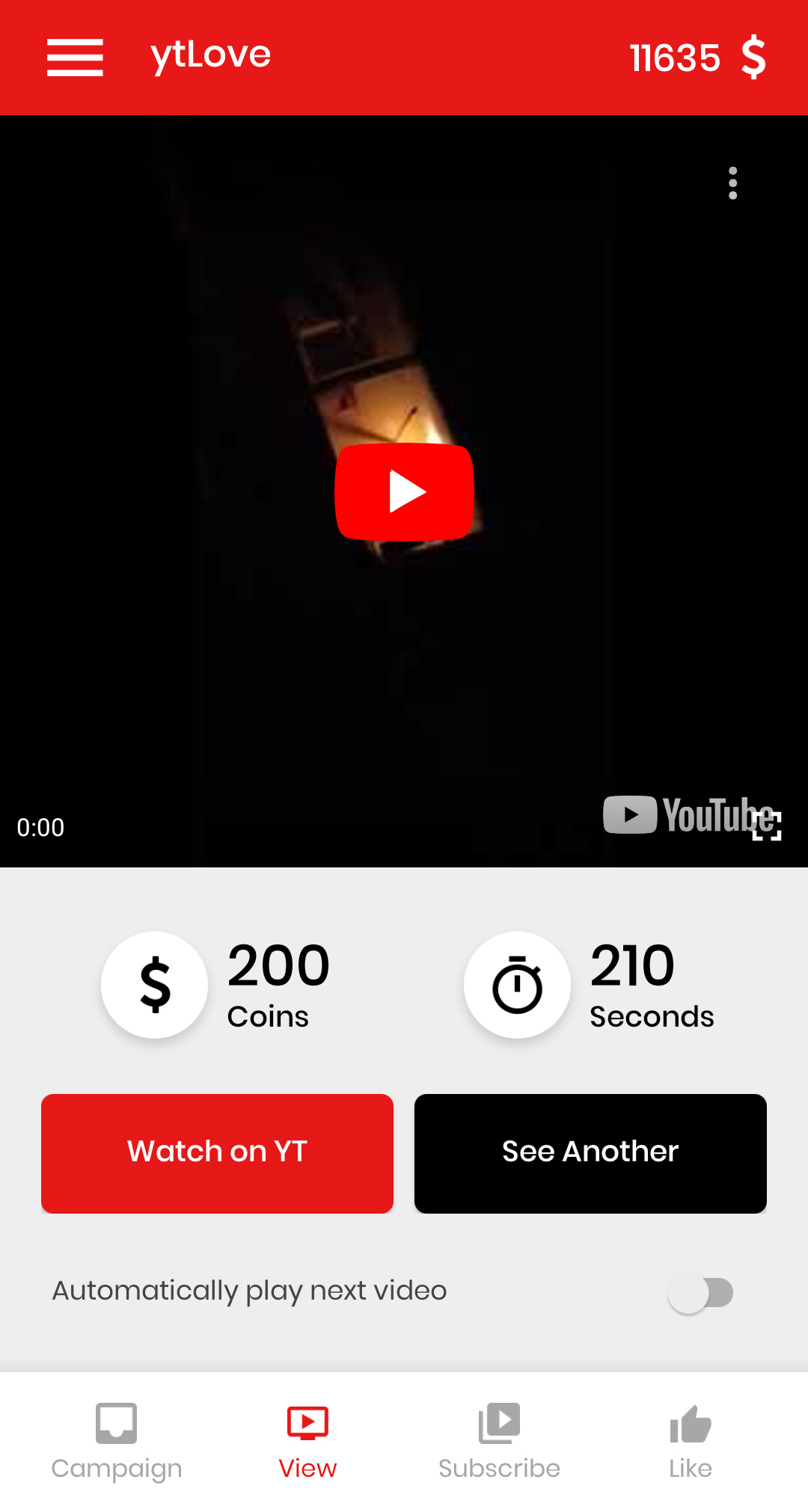808x1512 pixels.
Task: Select the Campaign tab icon
Action: point(116,1422)
